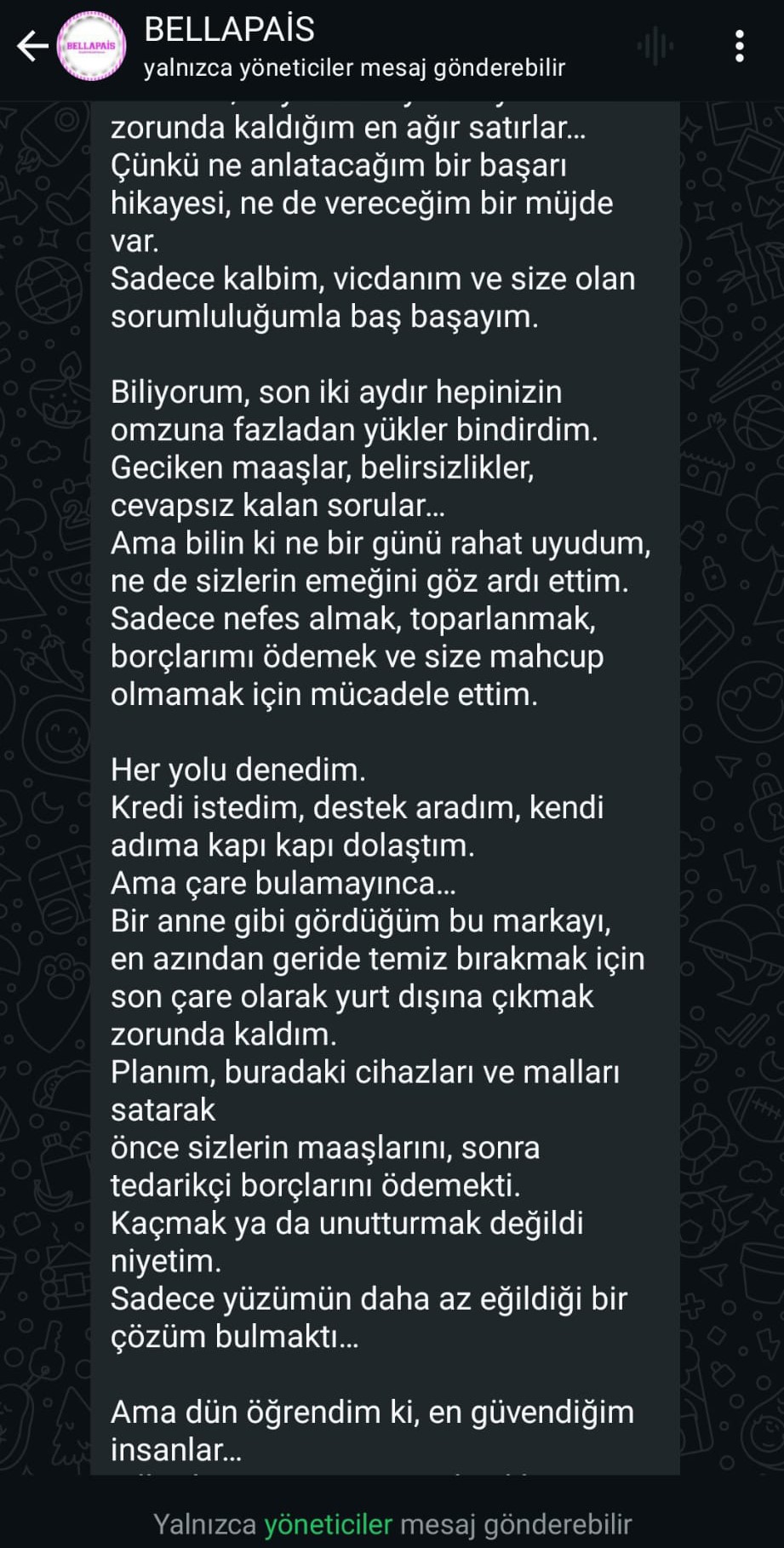
Task: Go back to the chats list
Action: pyautogui.click(x=32, y=46)
